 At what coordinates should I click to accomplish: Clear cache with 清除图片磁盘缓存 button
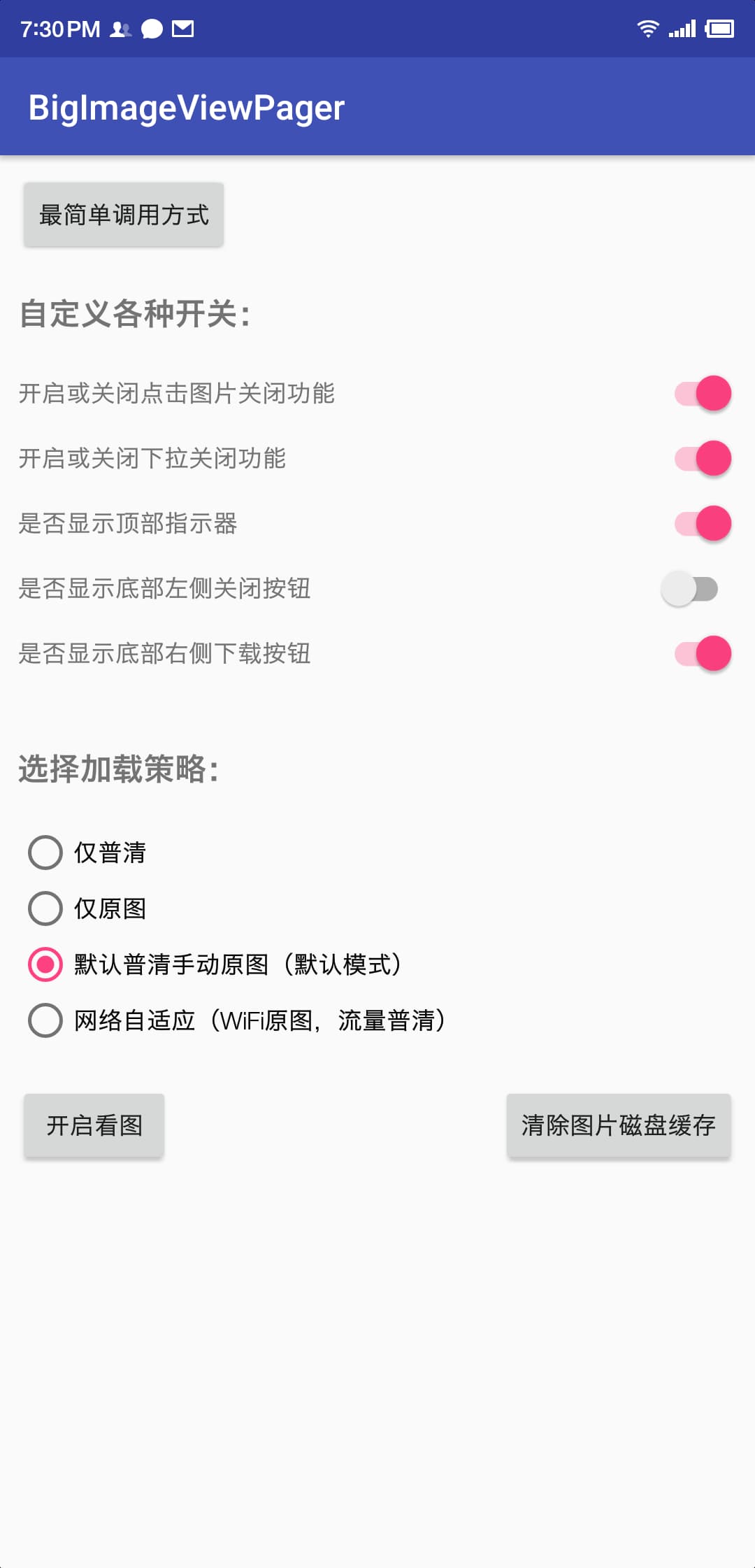[619, 1125]
